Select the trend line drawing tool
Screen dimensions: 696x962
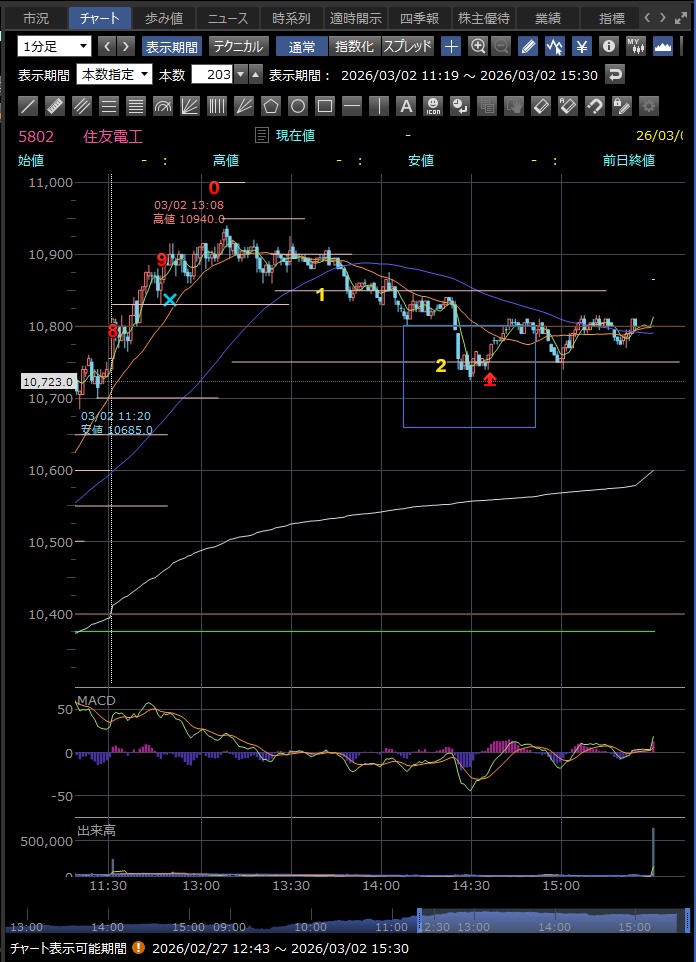[x=29, y=105]
